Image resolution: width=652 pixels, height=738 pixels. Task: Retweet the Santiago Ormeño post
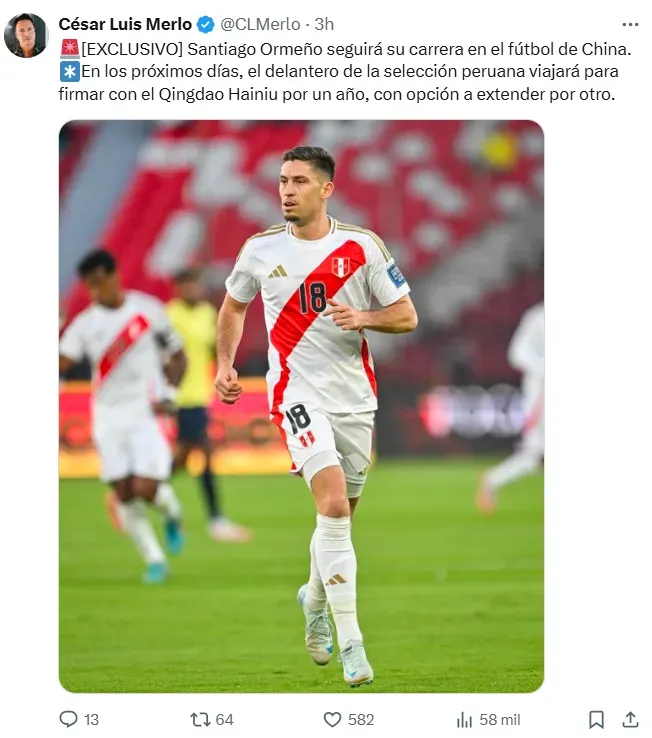click(200, 719)
